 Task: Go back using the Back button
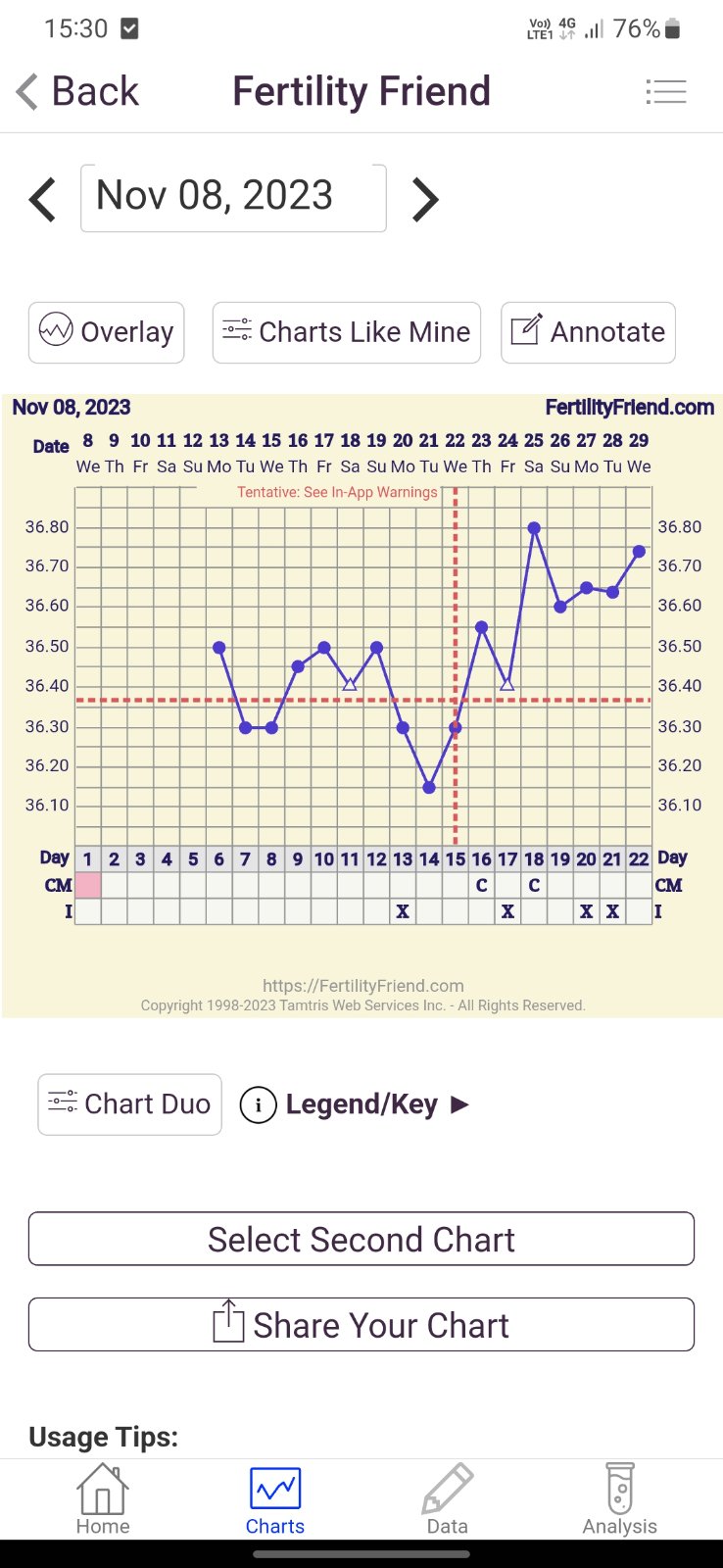click(x=78, y=92)
